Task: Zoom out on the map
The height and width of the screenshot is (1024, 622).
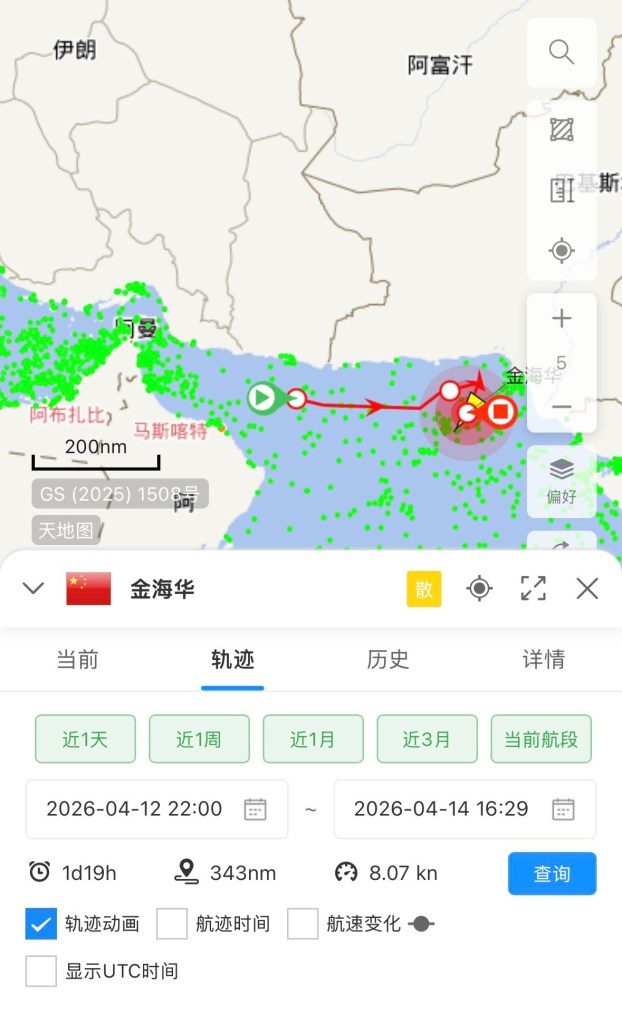Action: point(561,407)
